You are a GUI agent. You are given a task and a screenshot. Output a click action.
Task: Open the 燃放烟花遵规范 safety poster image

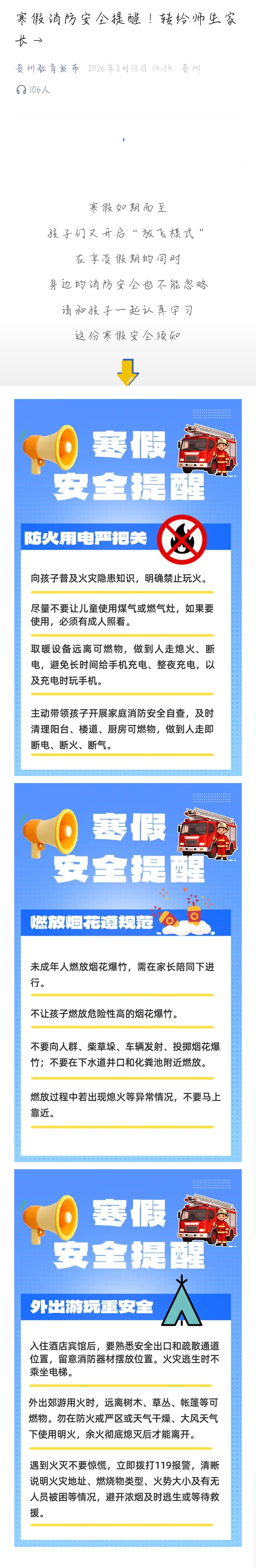[x=128, y=972]
